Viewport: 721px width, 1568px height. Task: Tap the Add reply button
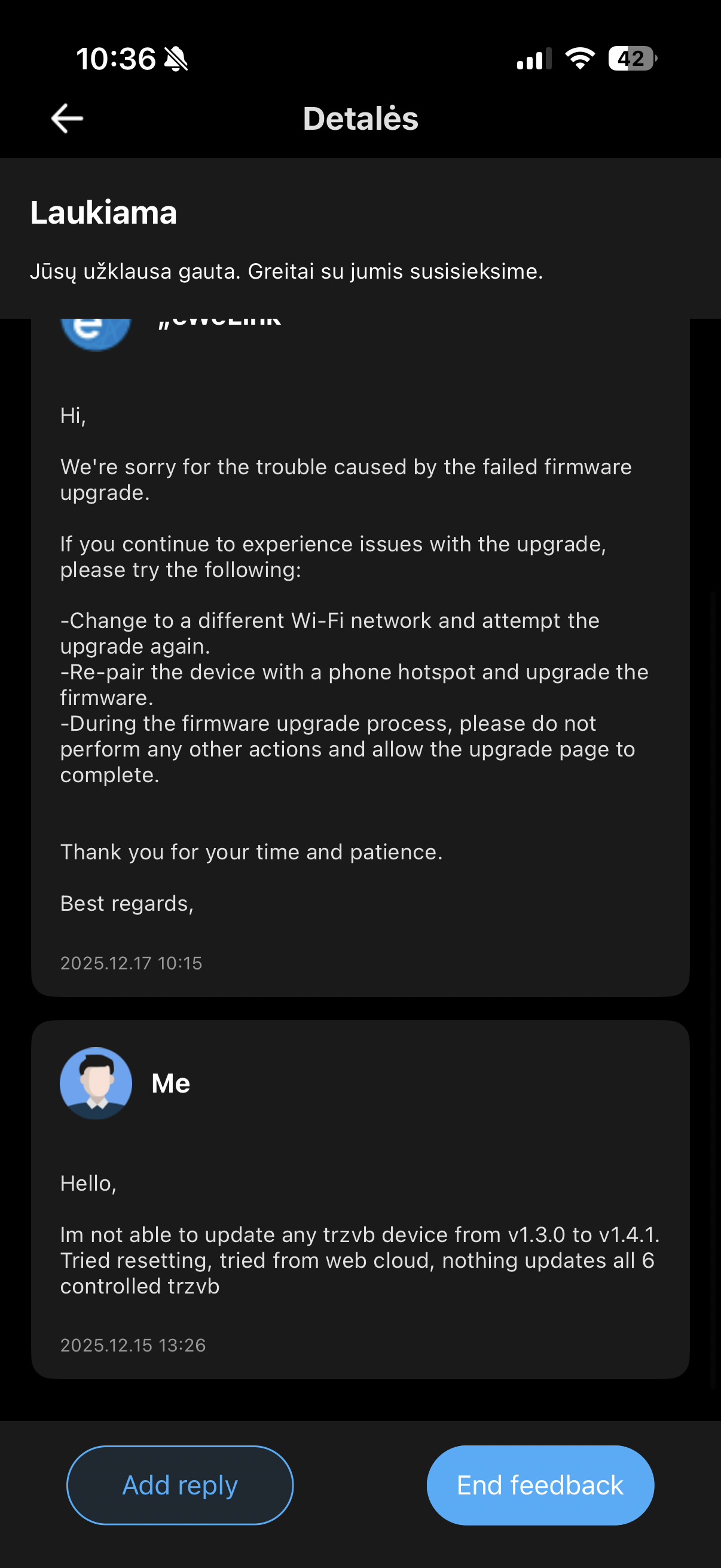pyautogui.click(x=179, y=1485)
